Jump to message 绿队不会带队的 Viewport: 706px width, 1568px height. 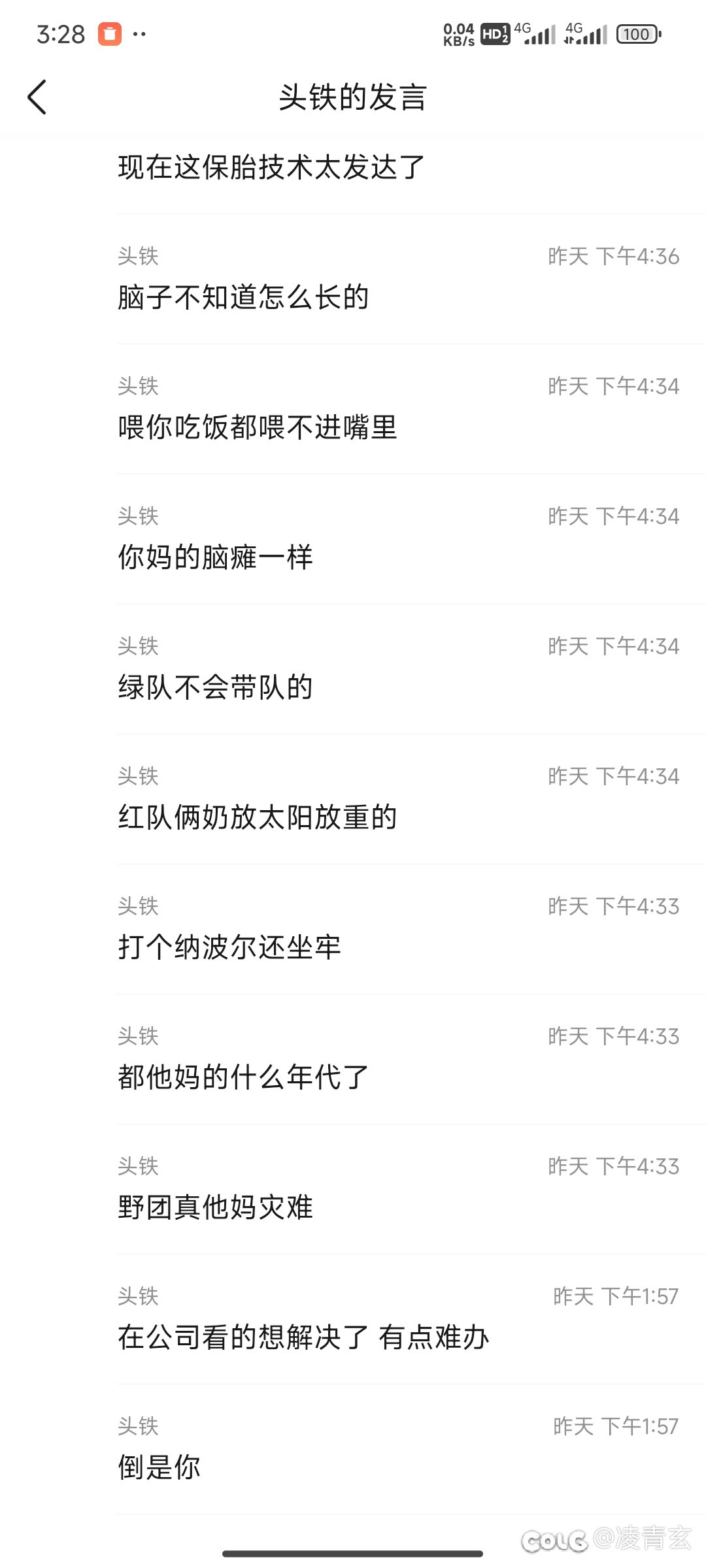(x=216, y=687)
